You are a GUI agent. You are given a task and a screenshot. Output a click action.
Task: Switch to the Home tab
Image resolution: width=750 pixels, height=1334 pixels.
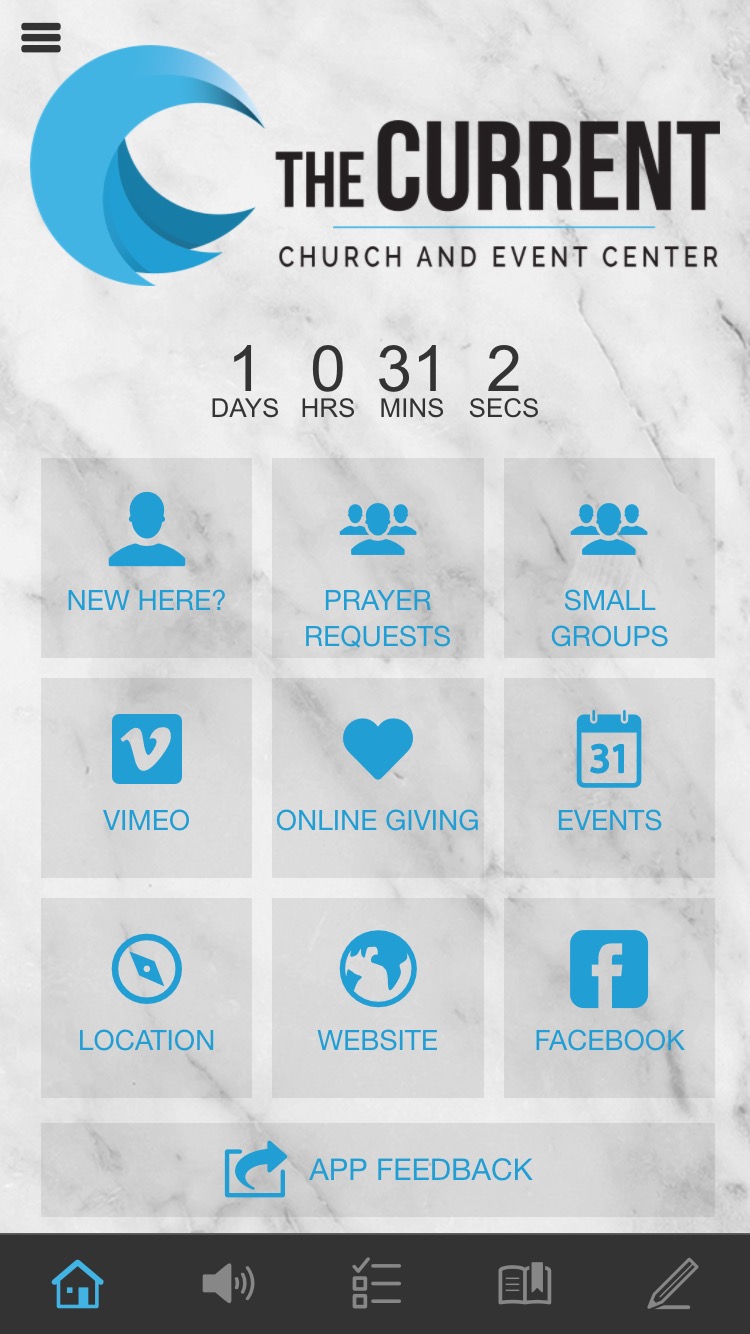point(77,1284)
